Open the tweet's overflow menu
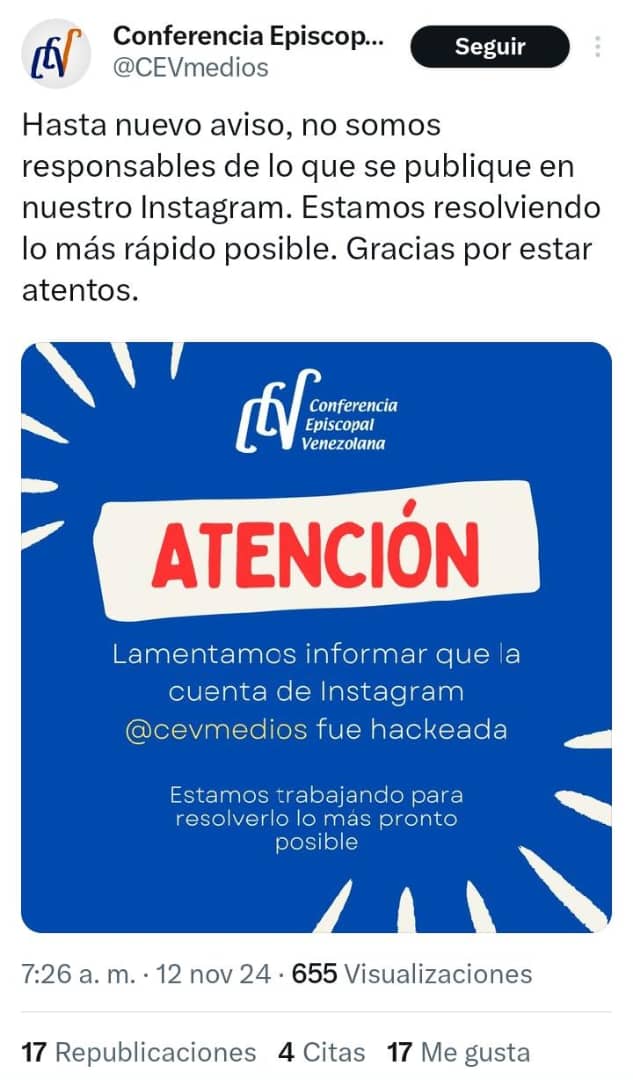This screenshot has height=1080, width=633. point(598,47)
